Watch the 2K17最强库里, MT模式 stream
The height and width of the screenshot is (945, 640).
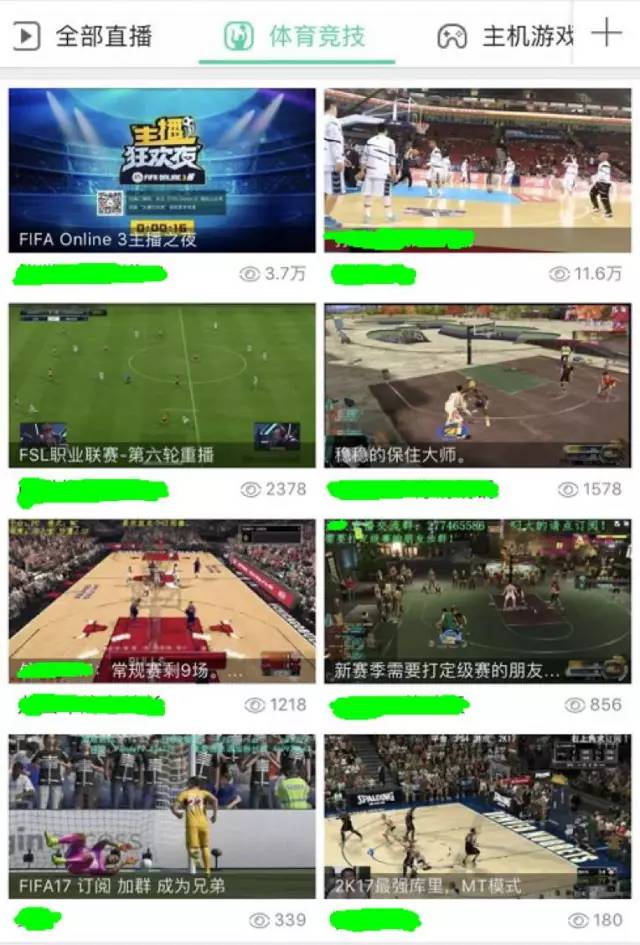[477, 815]
